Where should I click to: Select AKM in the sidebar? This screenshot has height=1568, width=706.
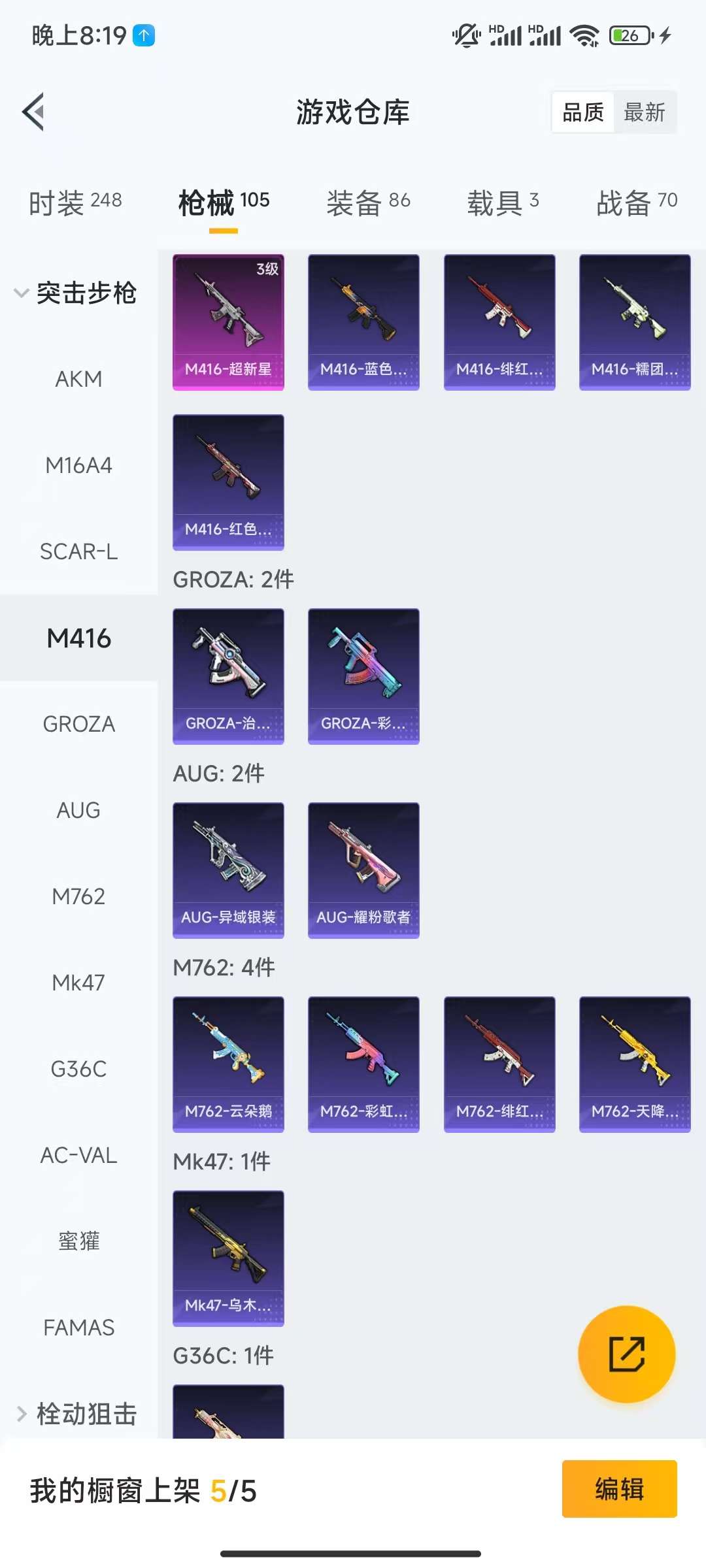pos(78,379)
